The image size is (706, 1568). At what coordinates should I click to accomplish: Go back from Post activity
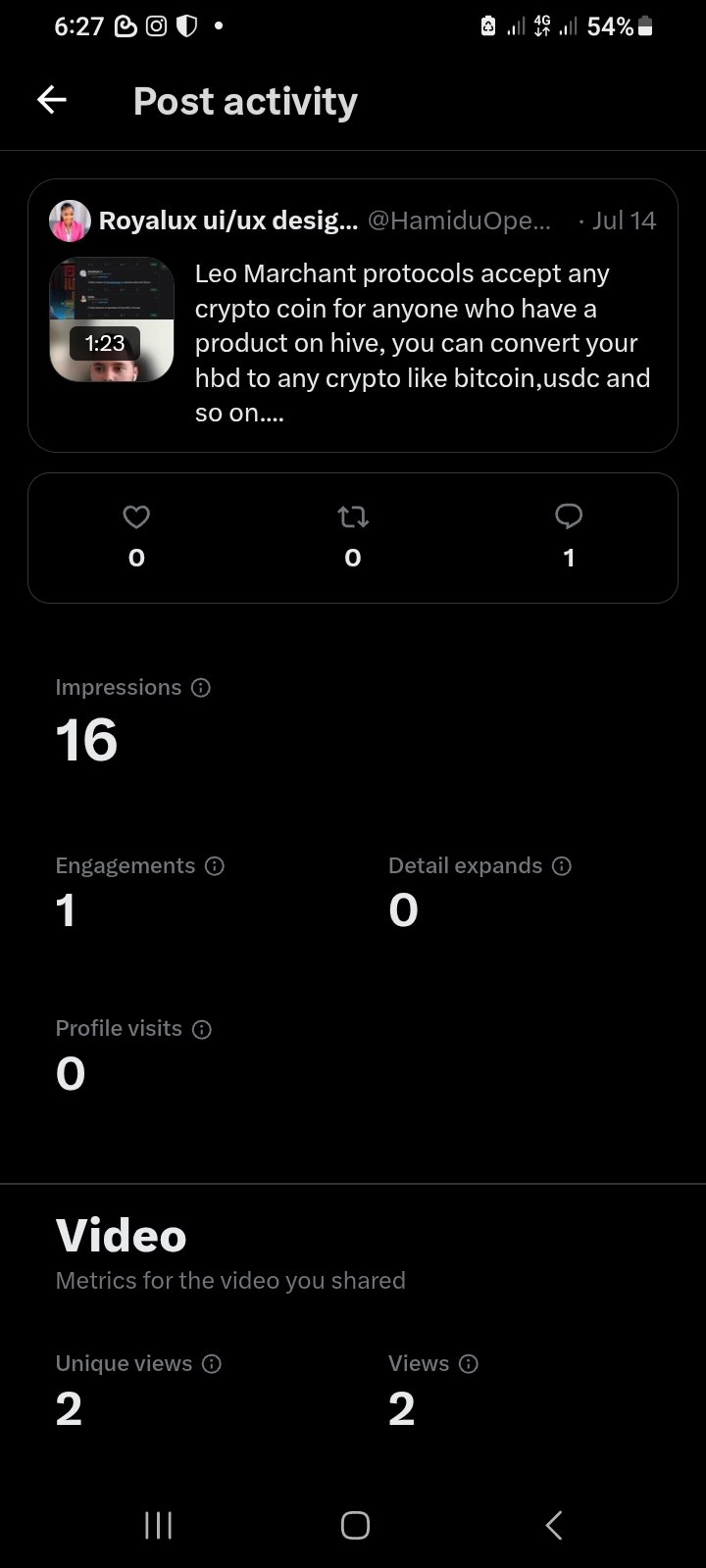(52, 100)
